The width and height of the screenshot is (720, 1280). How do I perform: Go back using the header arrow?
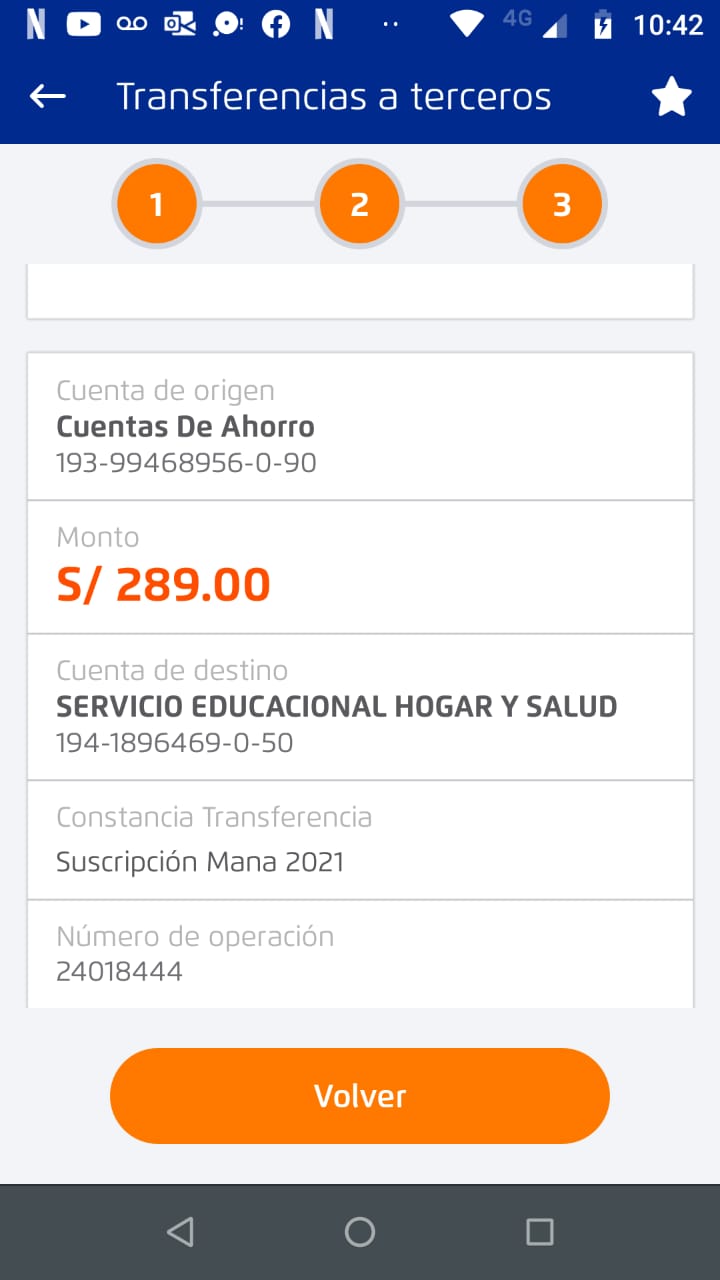[47, 96]
